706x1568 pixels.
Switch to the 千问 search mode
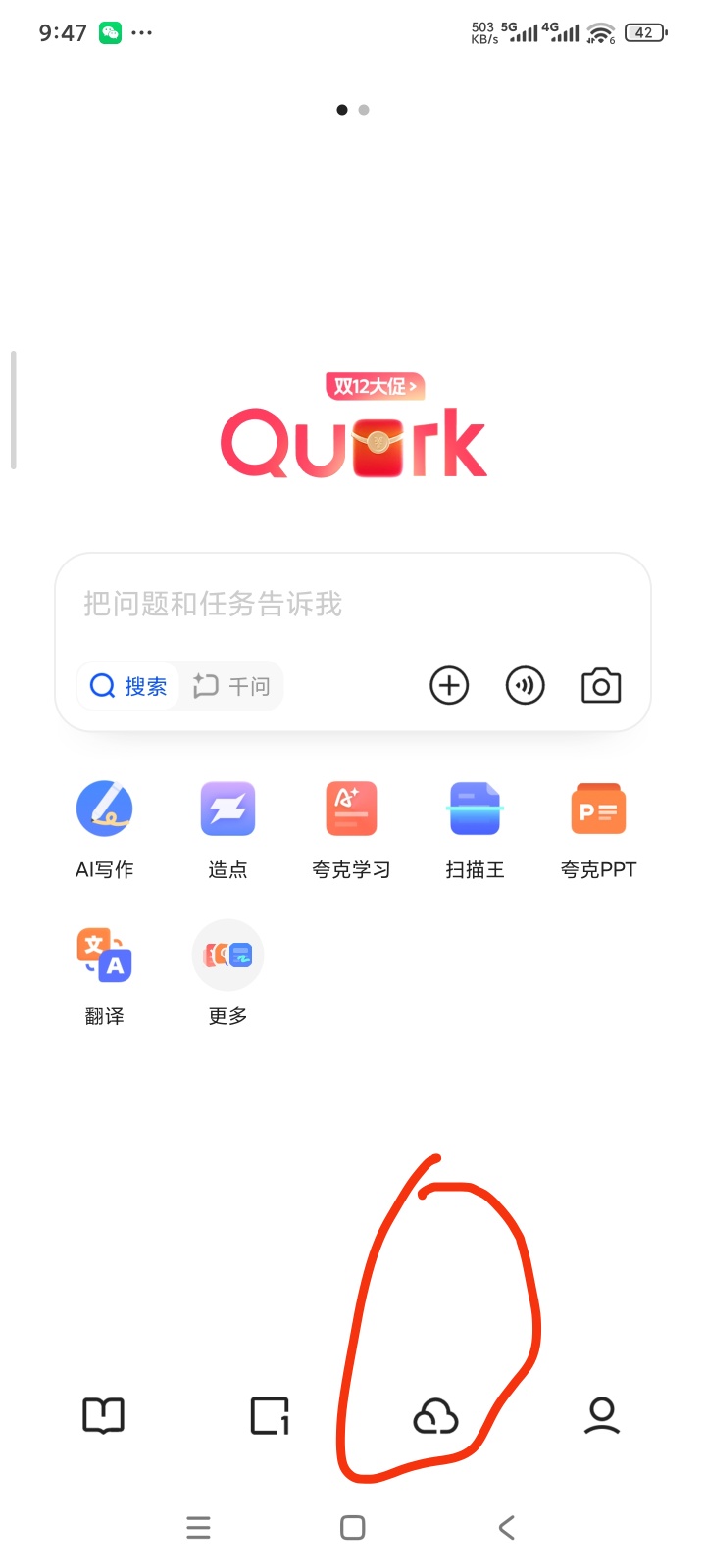click(232, 686)
